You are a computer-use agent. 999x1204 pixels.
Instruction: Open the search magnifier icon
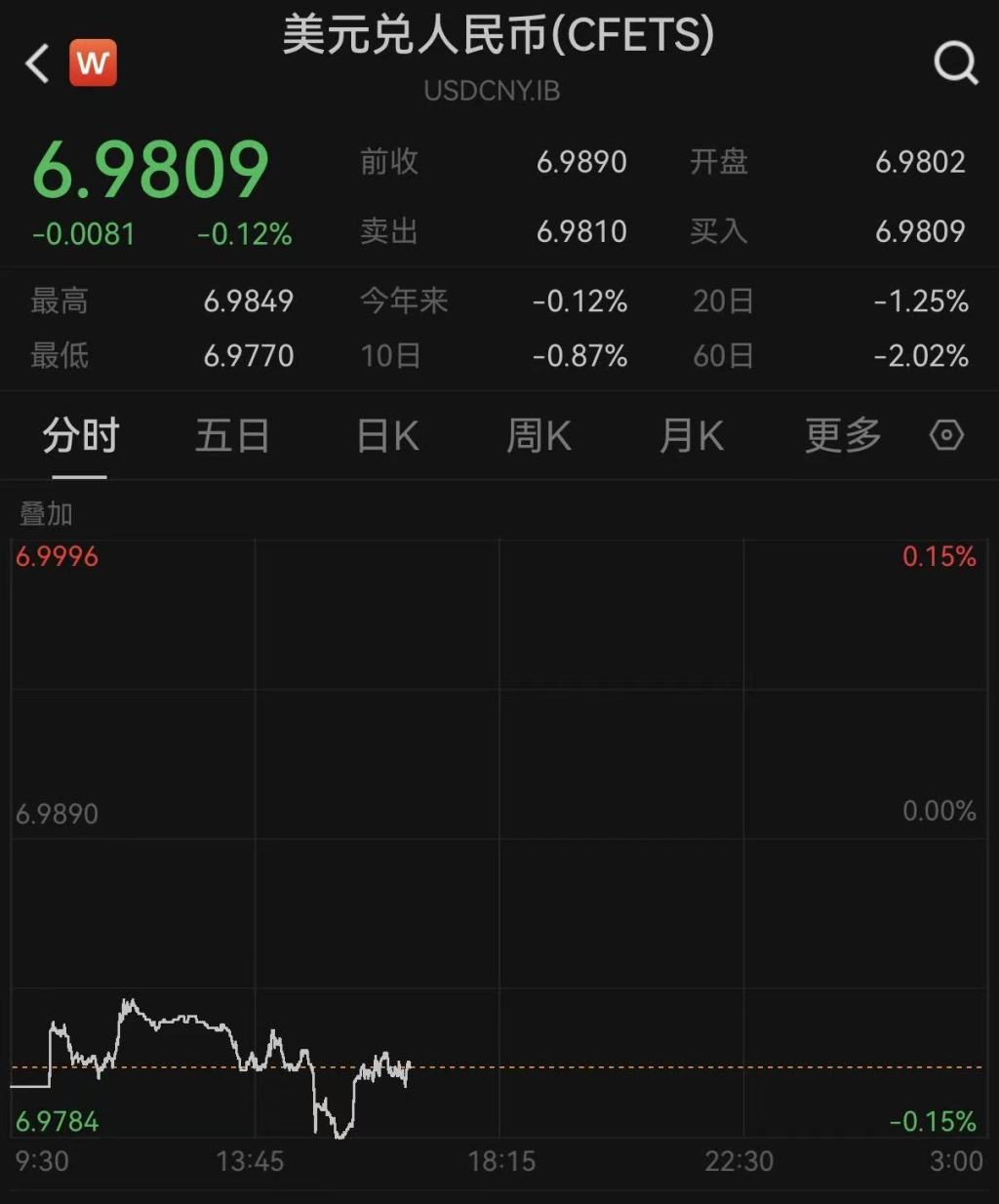(955, 62)
